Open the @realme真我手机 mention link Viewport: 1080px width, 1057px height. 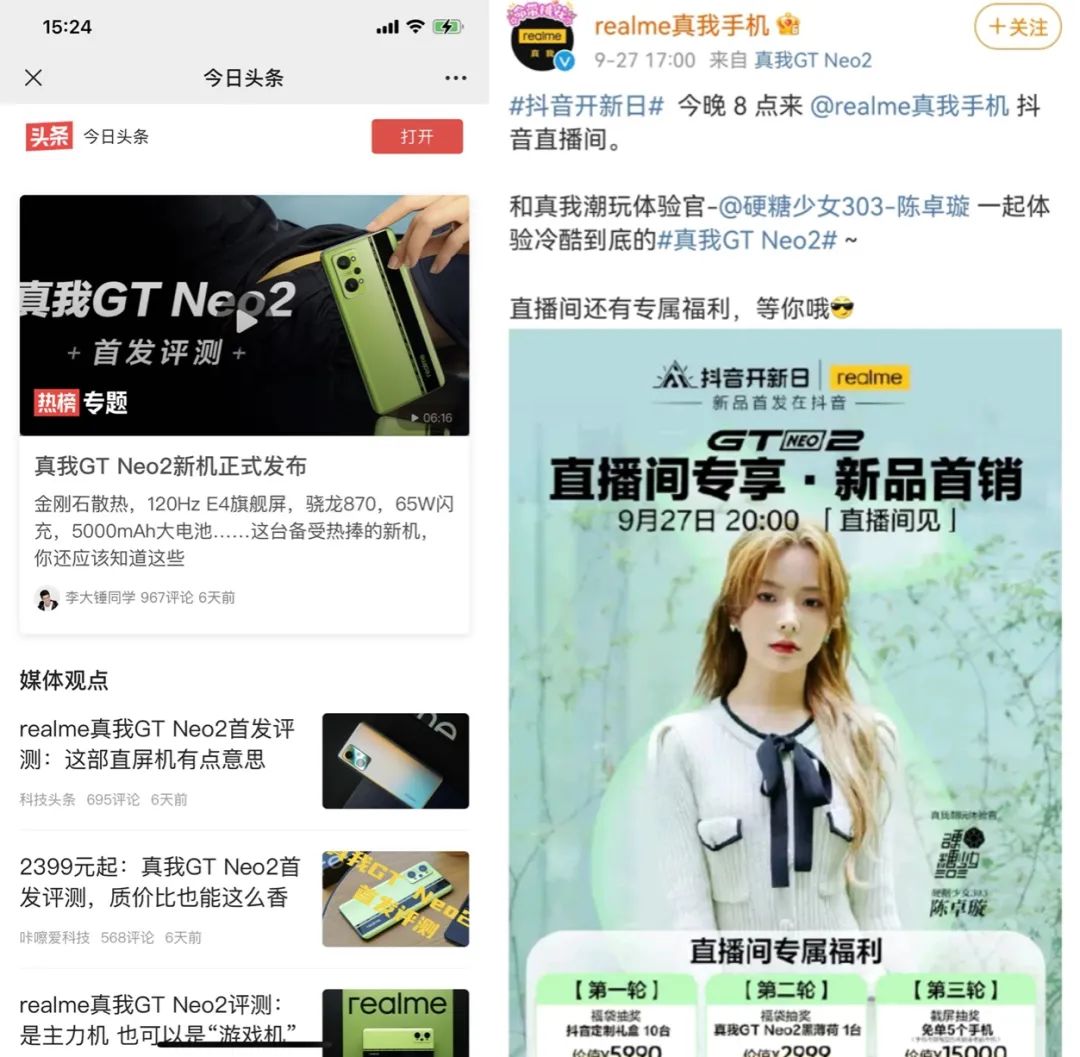[x=908, y=106]
